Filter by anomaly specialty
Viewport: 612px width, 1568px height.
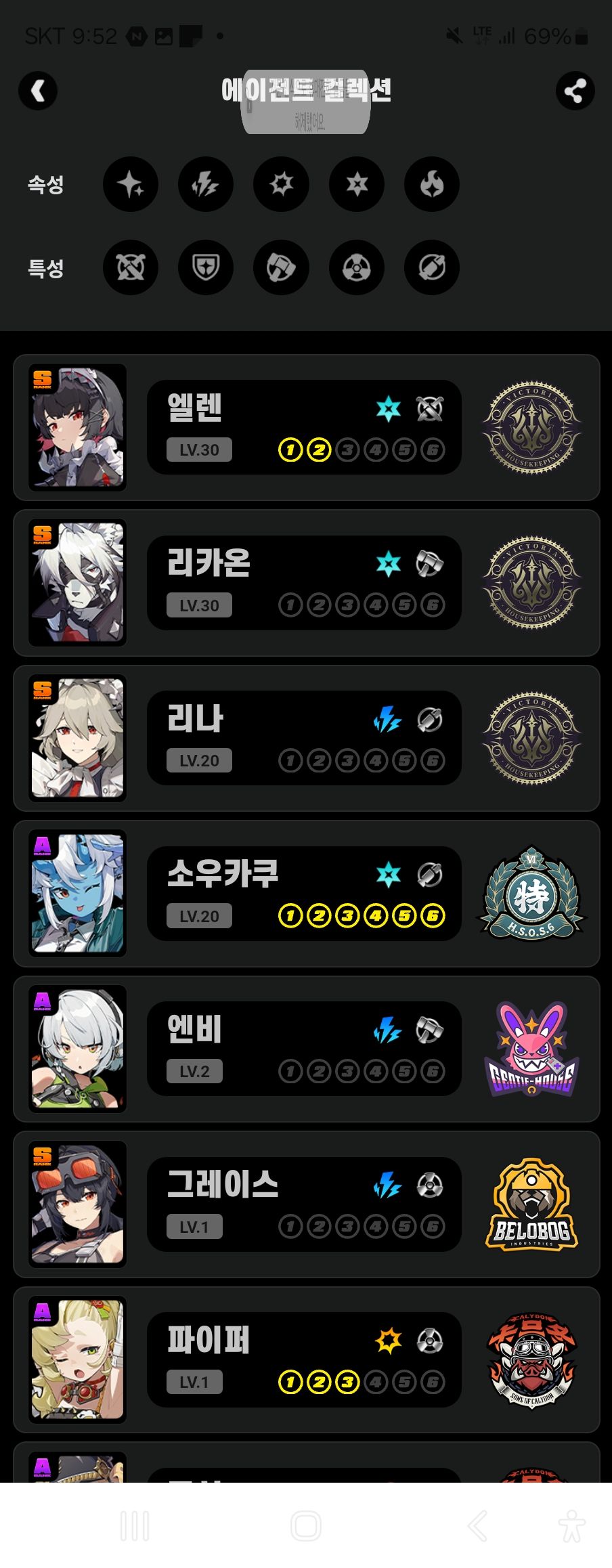357,268
